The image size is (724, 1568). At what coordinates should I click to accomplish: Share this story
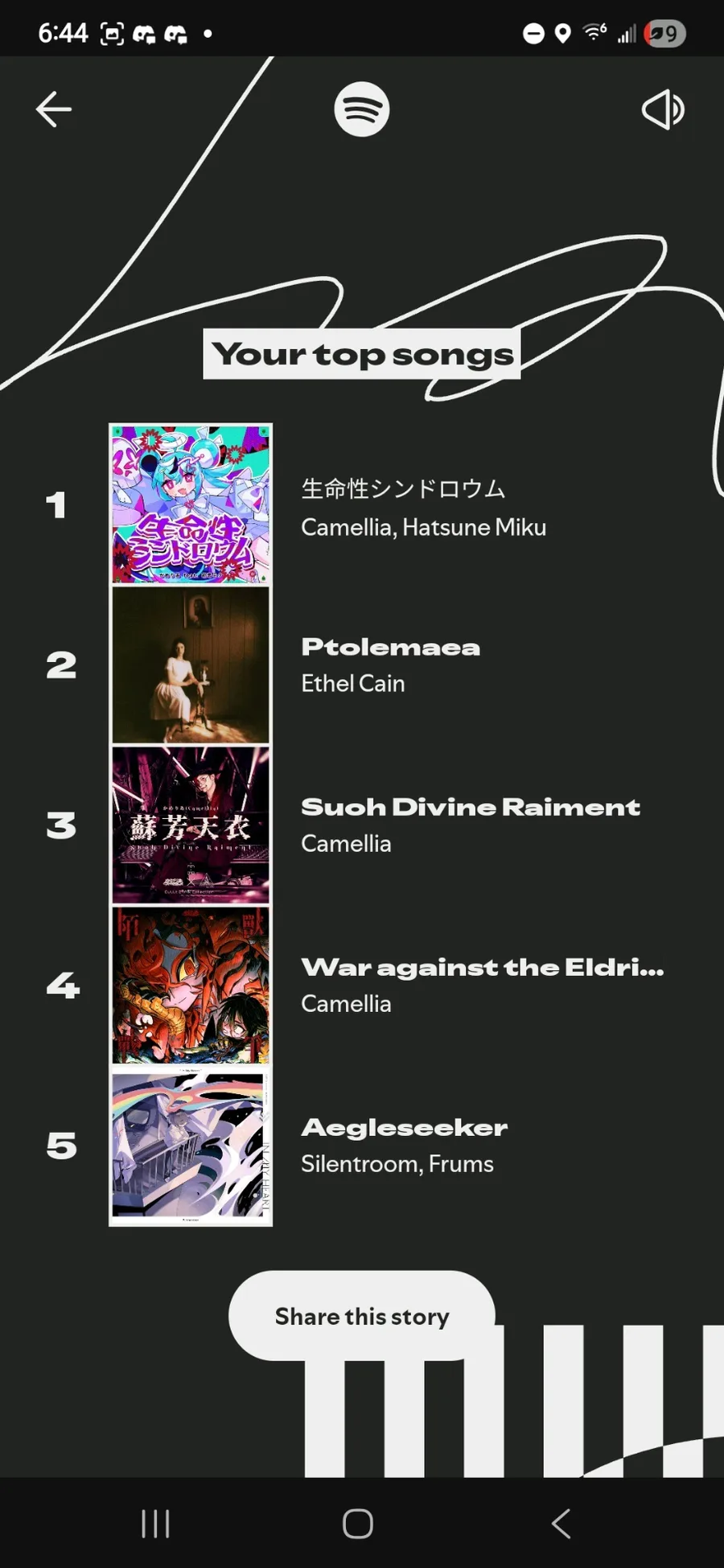[362, 1316]
